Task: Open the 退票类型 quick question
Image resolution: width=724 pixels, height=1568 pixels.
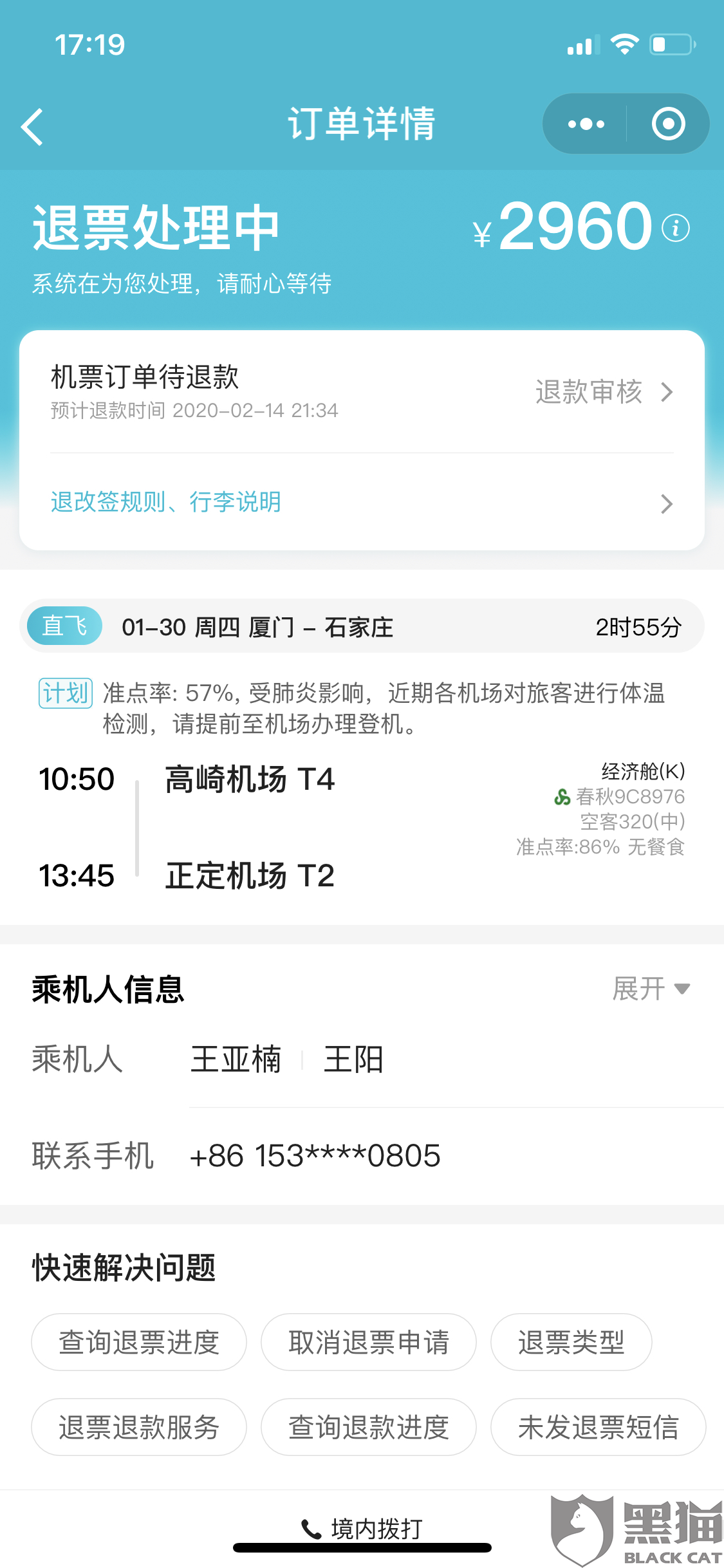Action: click(x=571, y=1342)
